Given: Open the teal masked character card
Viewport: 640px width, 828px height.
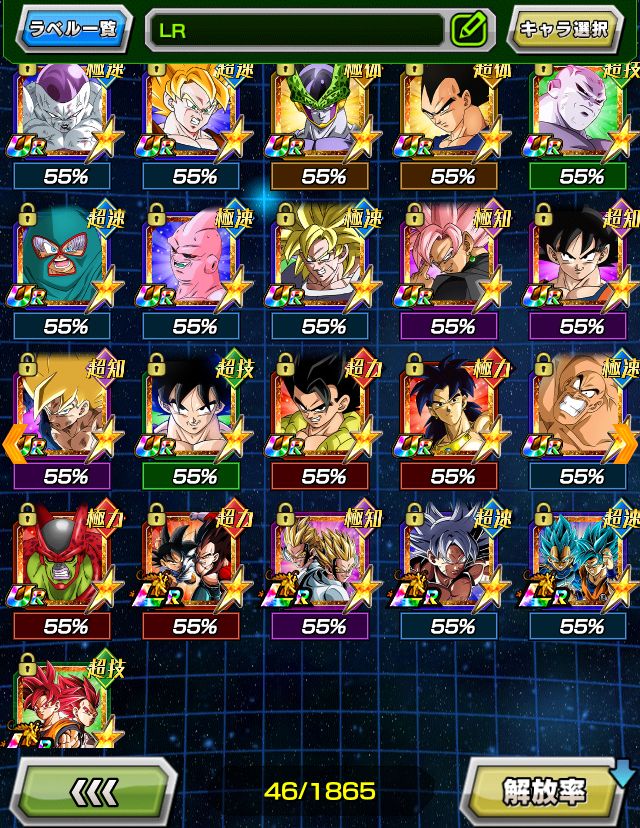Looking at the screenshot, I should pyautogui.click(x=65, y=262).
